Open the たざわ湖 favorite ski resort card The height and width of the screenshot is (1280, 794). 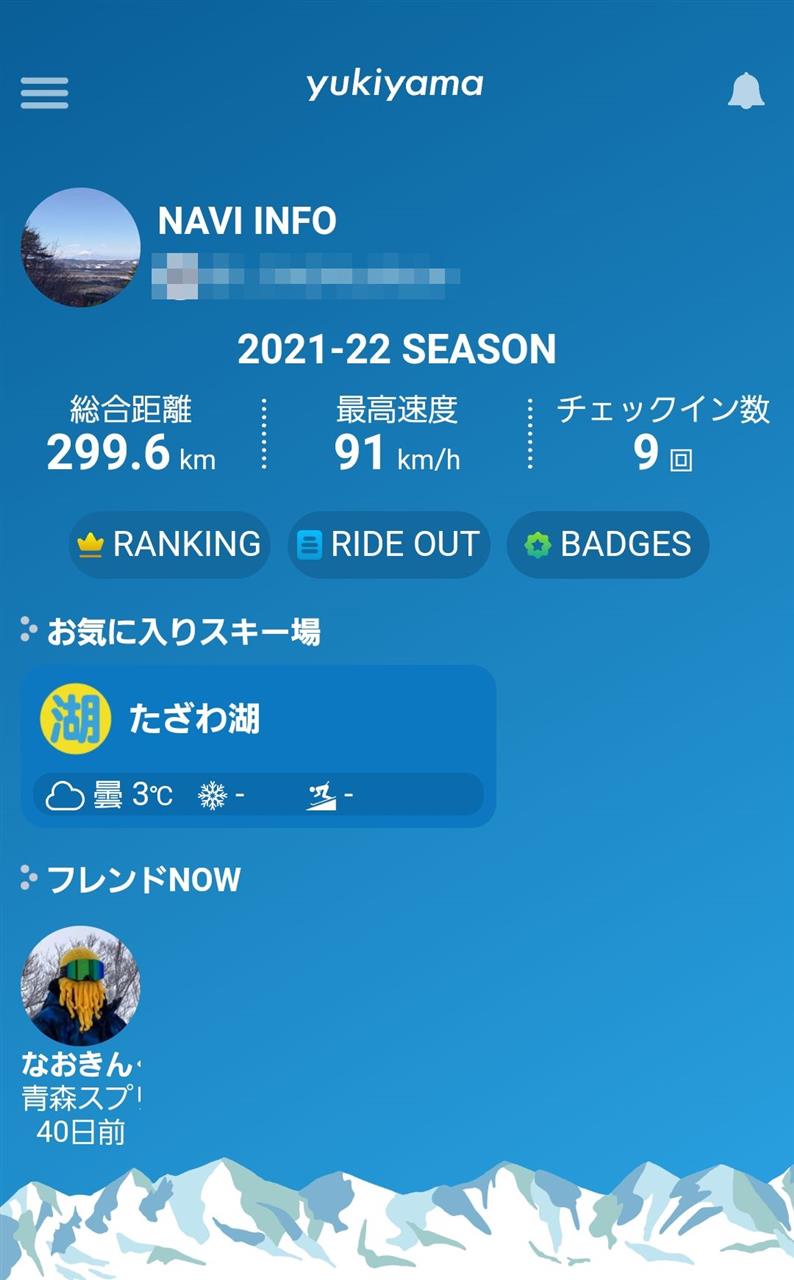(x=258, y=746)
